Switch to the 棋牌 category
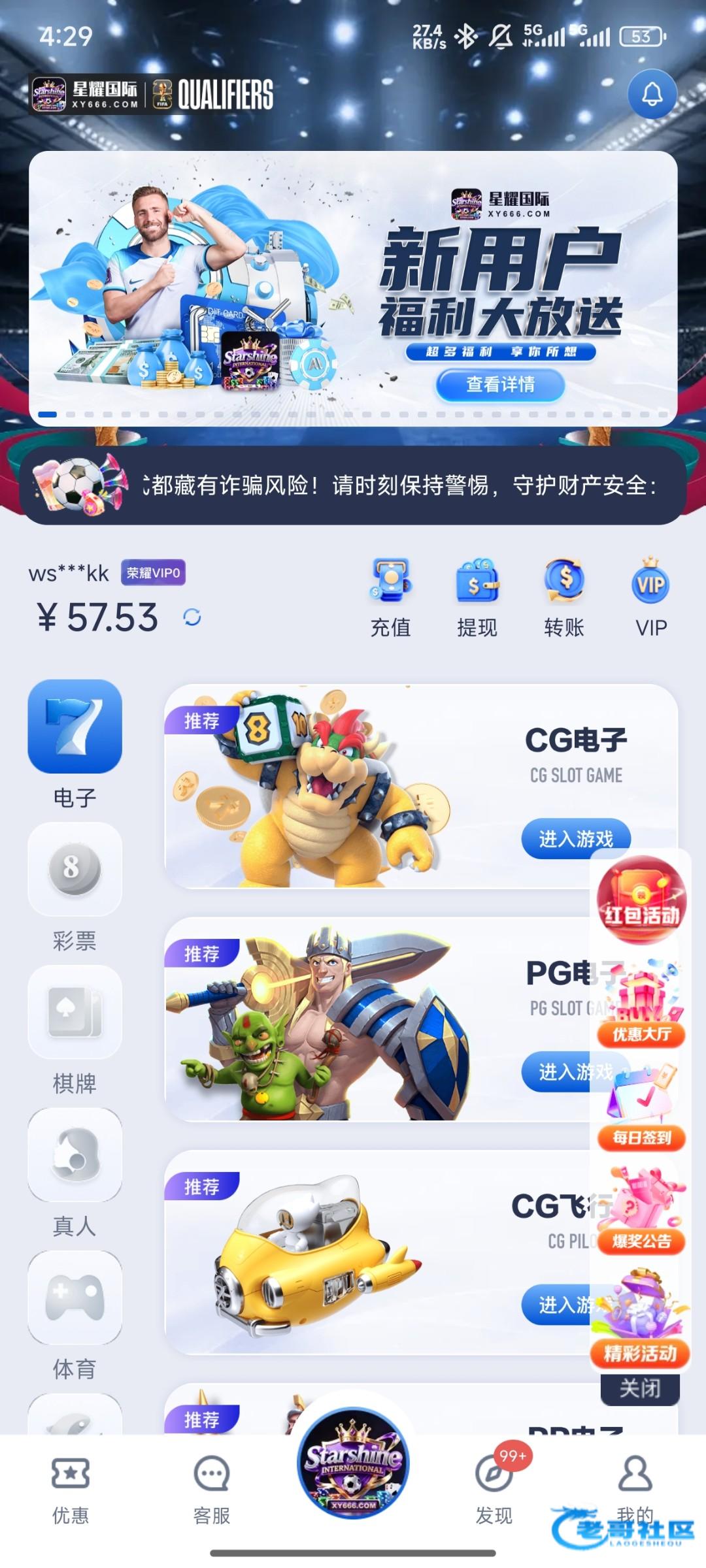 (x=75, y=1028)
